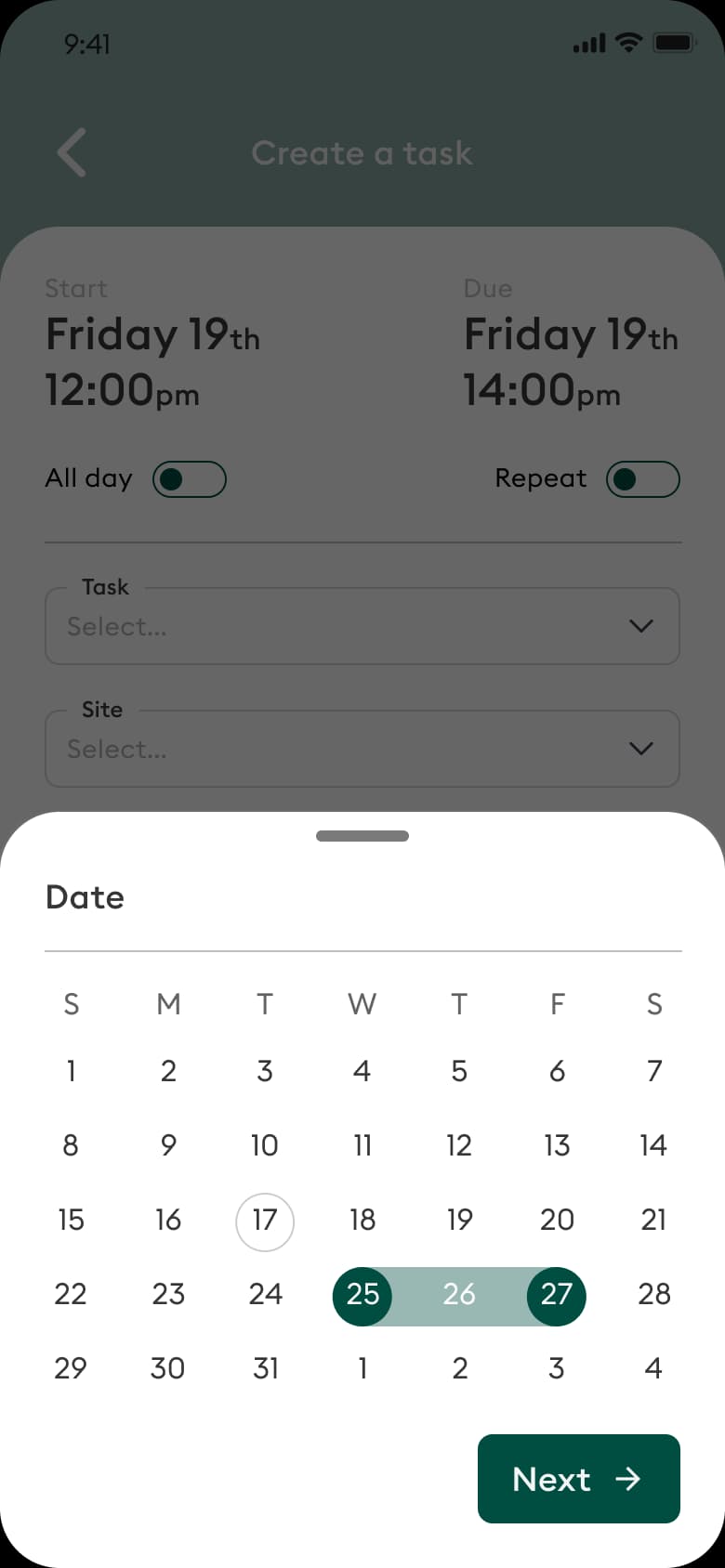This screenshot has height=1568, width=725.
Task: Open the Task selection dropdown
Action: click(362, 626)
